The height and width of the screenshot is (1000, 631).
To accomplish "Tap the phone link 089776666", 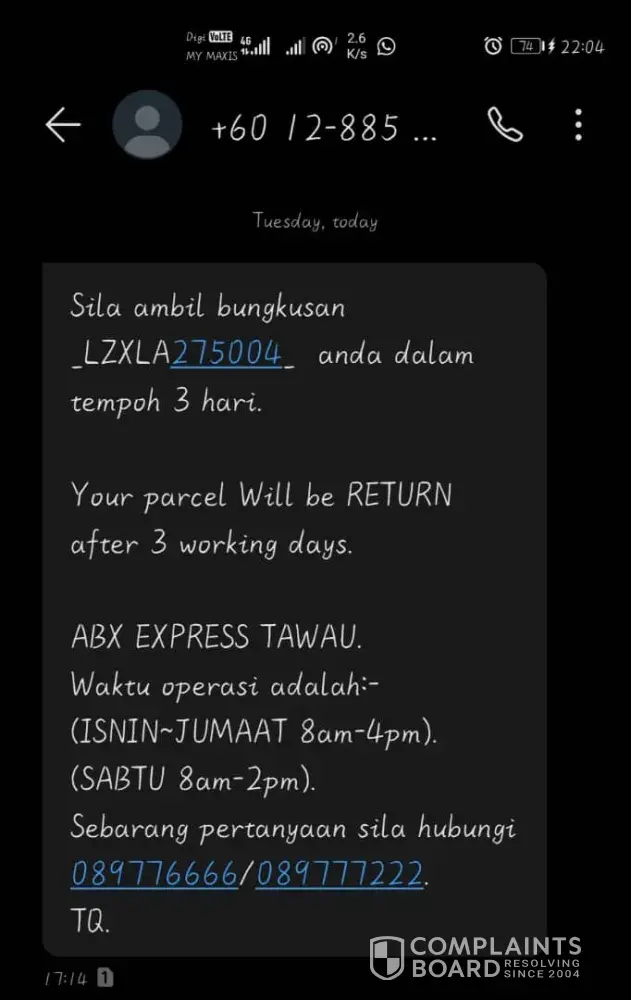I will (x=154, y=876).
